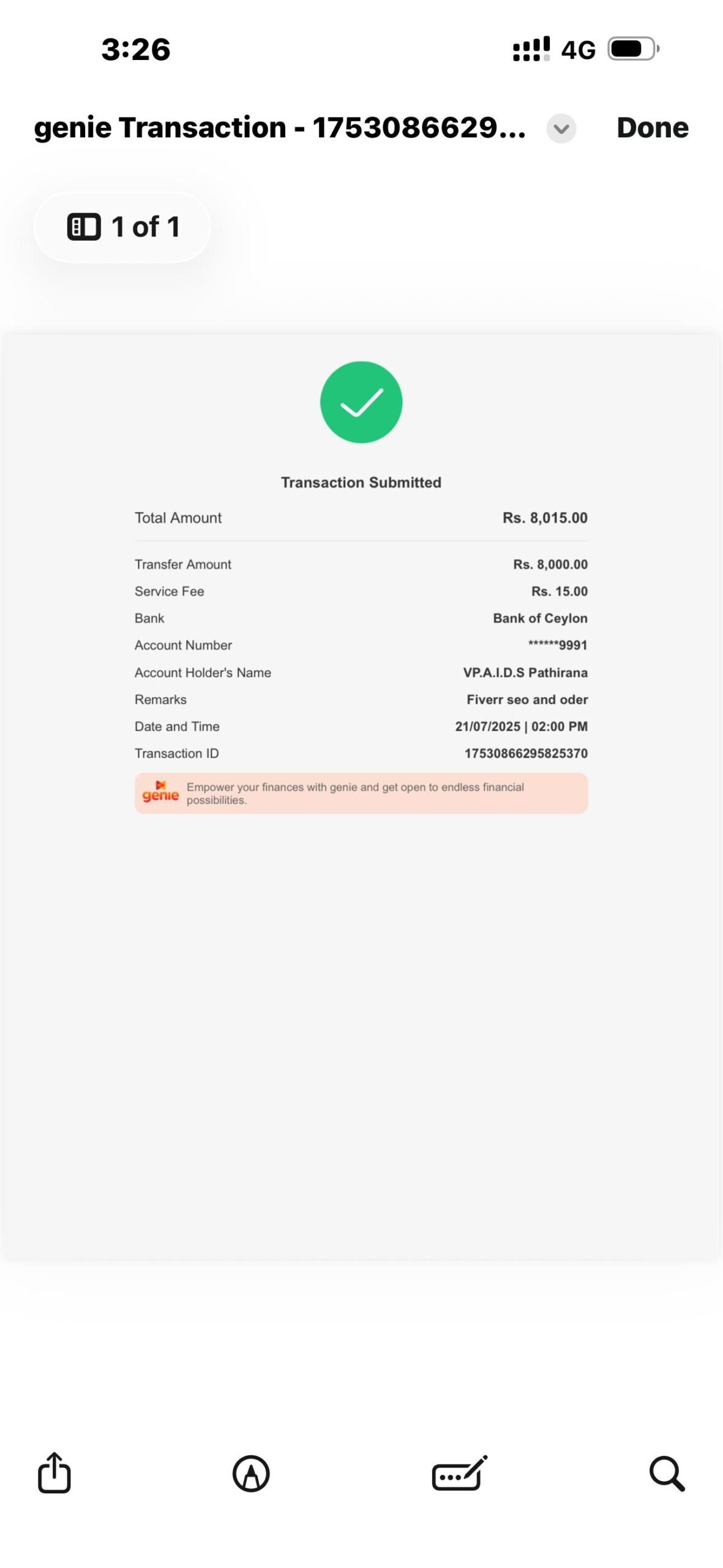
Task: Open the page thumbnails sidebar button
Action: coord(122,227)
